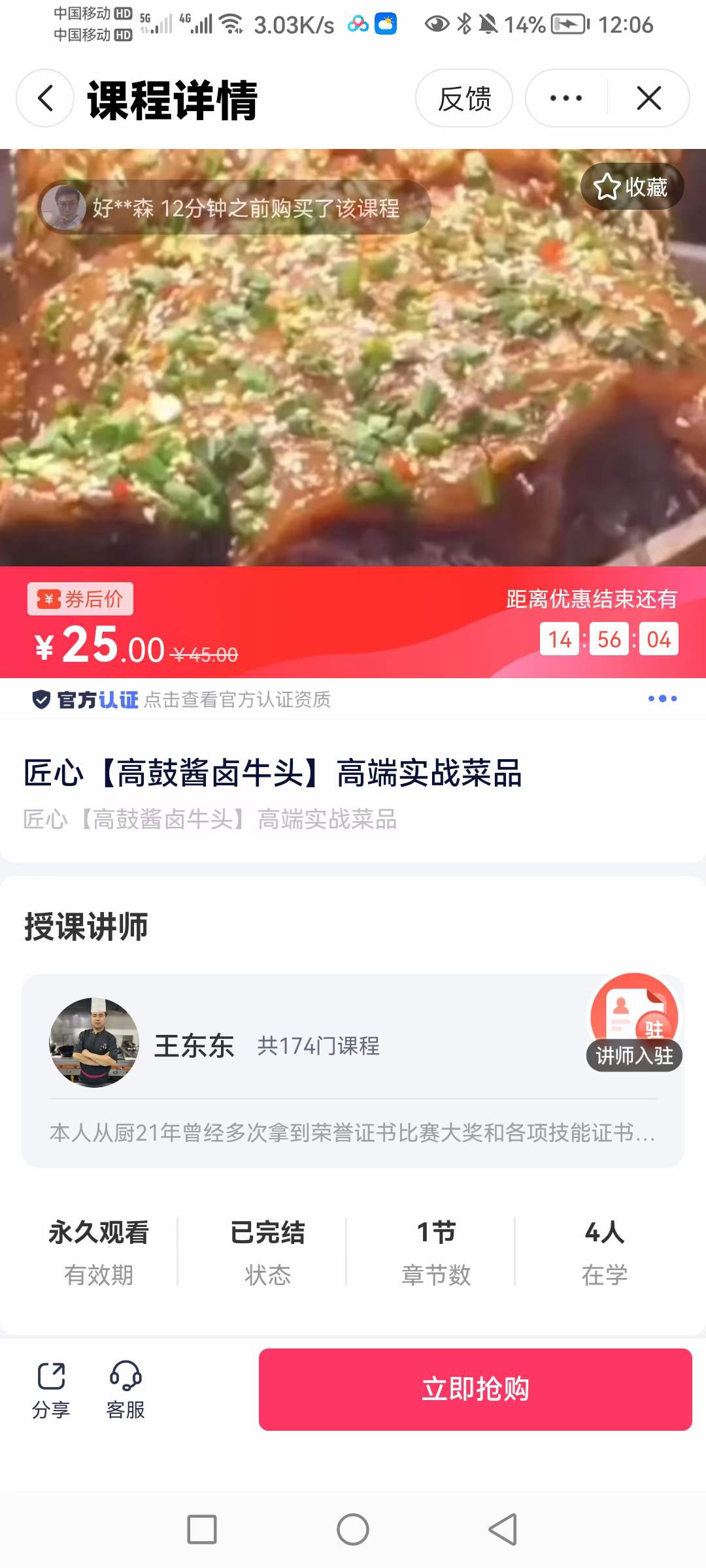Tap the three dots next to certification info

[x=662, y=698]
